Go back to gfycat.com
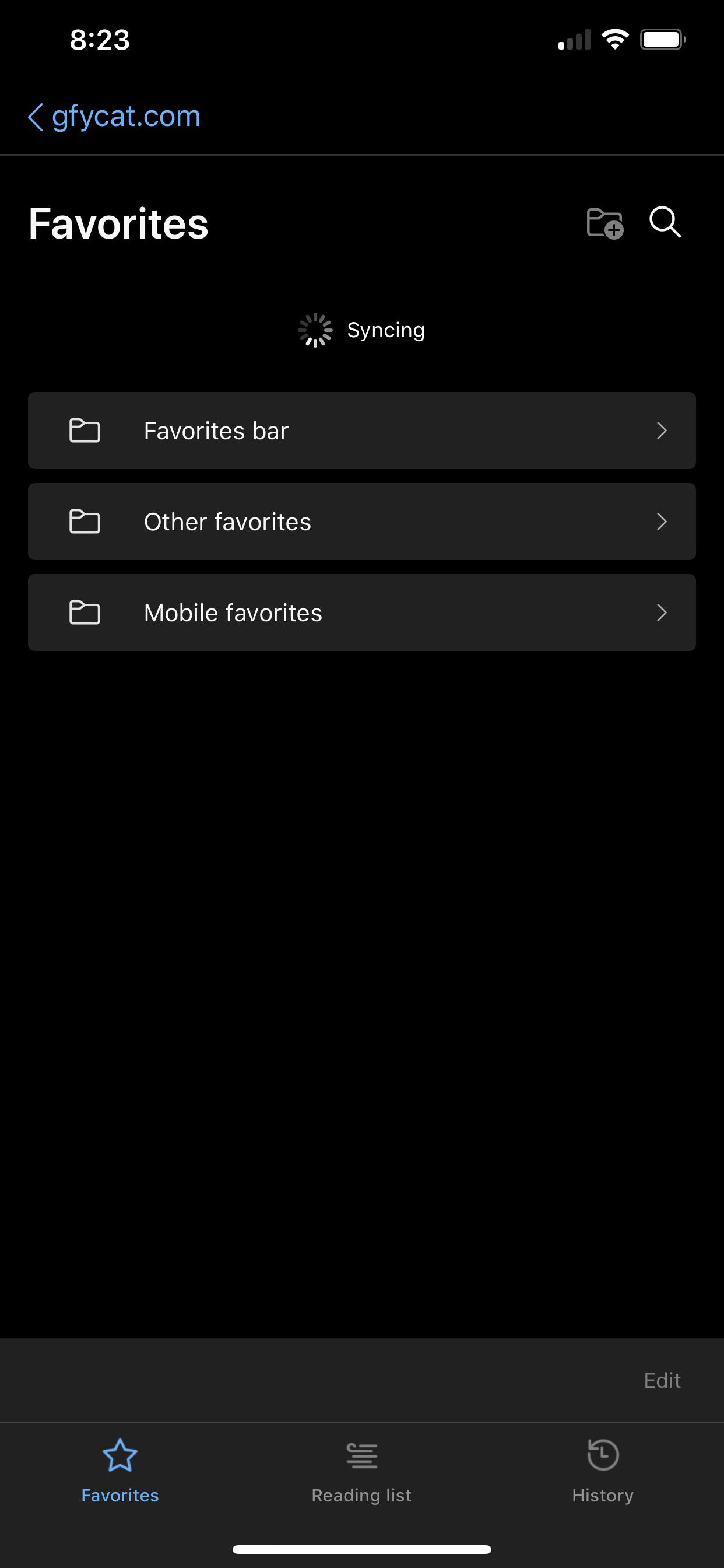 (x=125, y=116)
